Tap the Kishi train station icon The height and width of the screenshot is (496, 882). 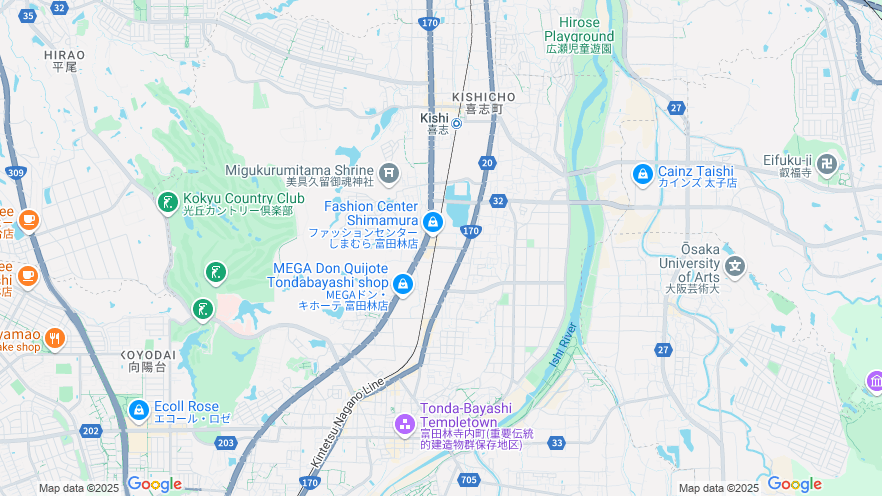click(456, 124)
